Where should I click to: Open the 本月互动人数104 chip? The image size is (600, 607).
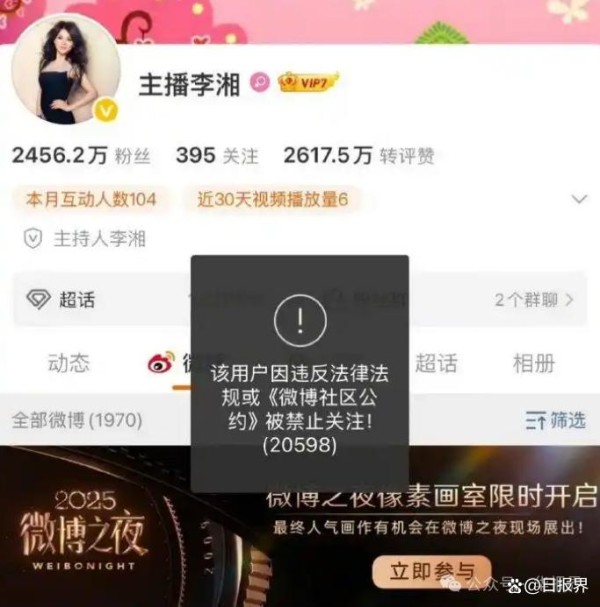pos(91,199)
